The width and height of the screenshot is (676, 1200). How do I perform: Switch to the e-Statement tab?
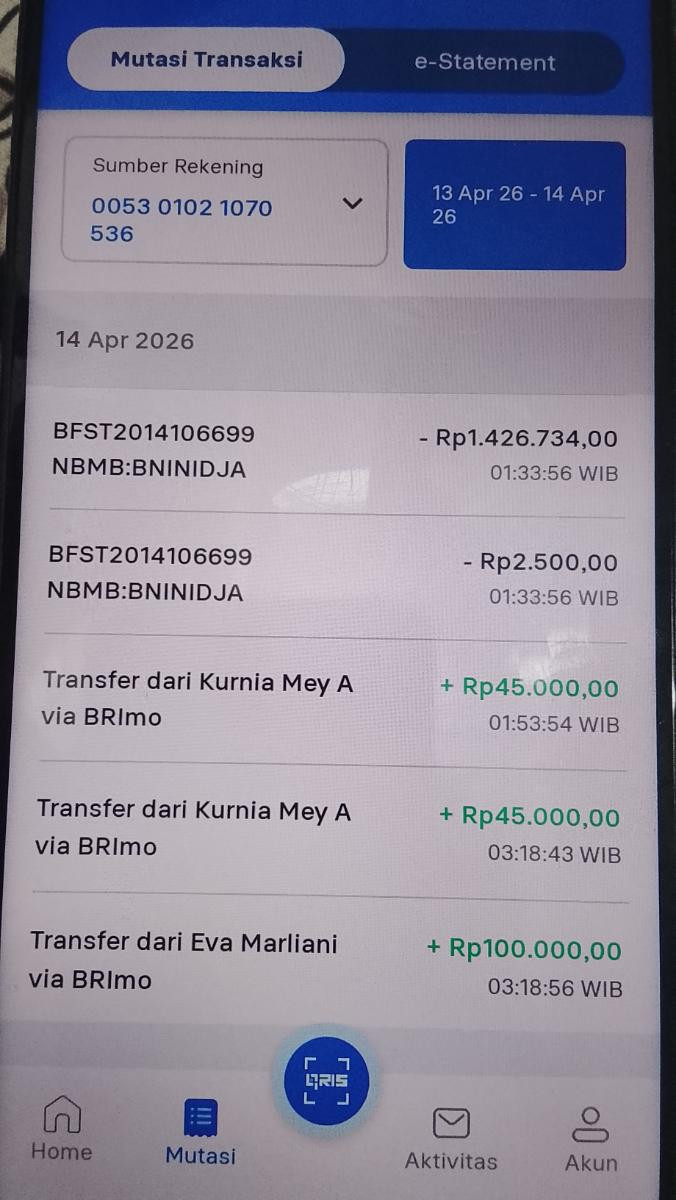(x=484, y=62)
